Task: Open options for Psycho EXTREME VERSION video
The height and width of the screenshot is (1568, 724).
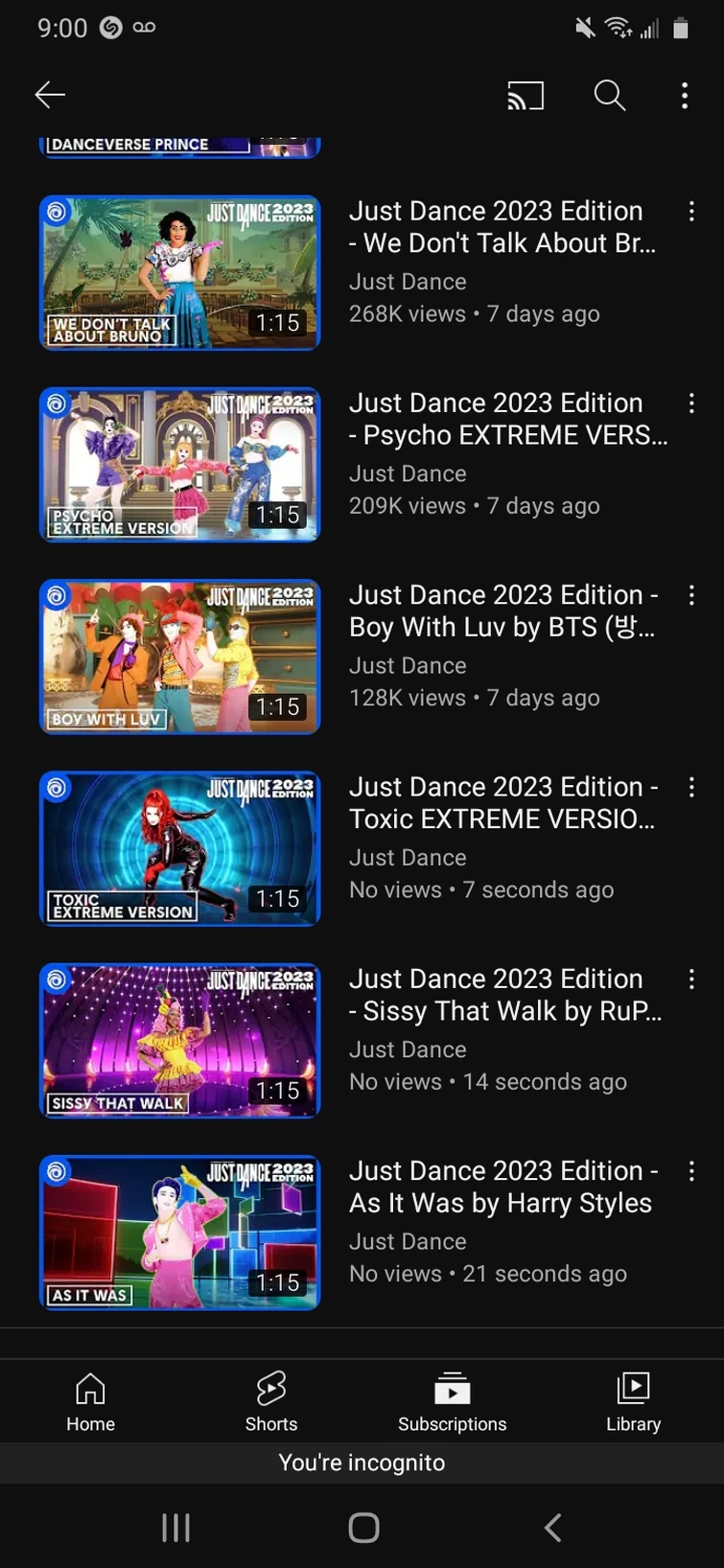Action: click(x=691, y=404)
